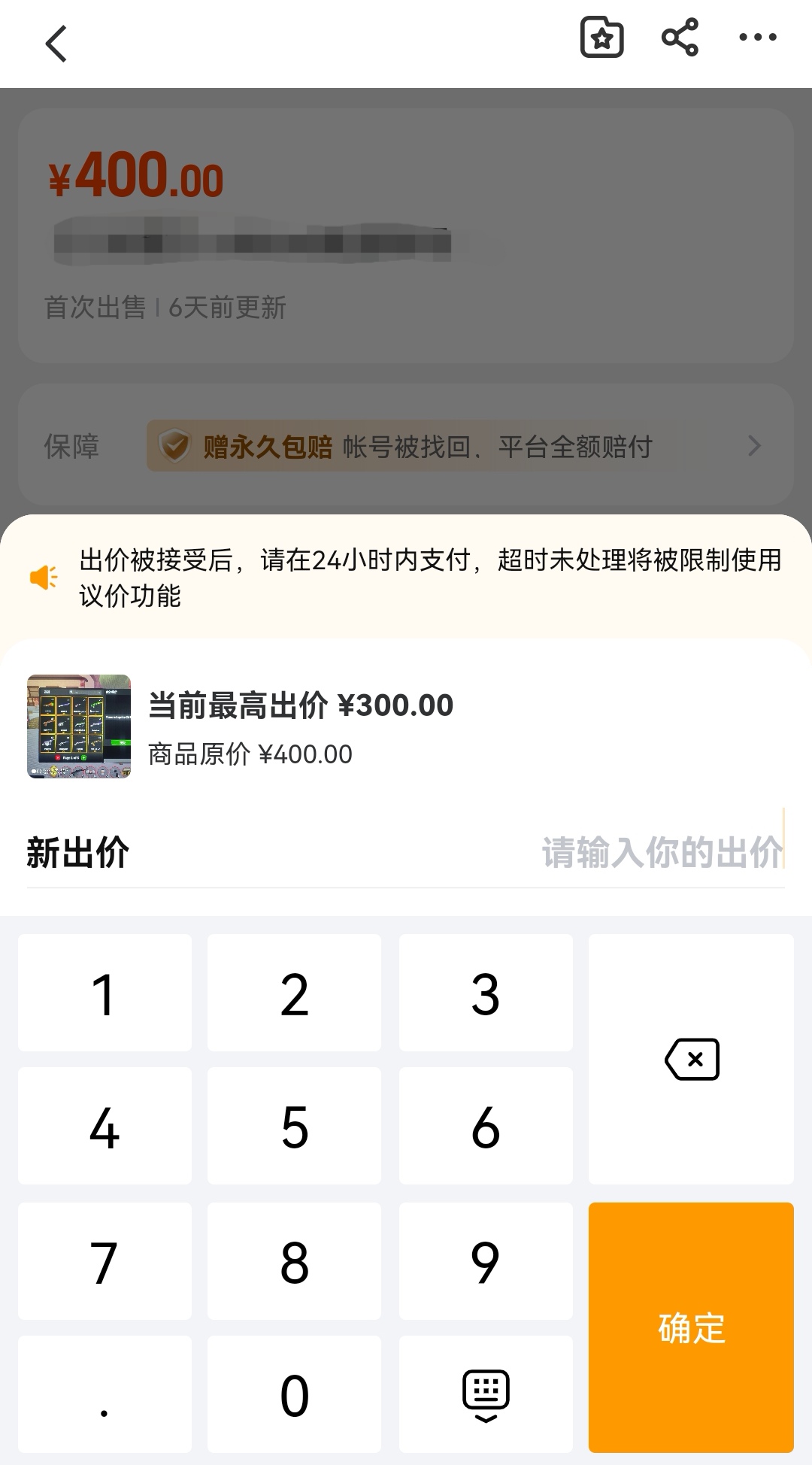812x1465 pixels.
Task: Enter digit 3 on the keypad
Action: 486,993
